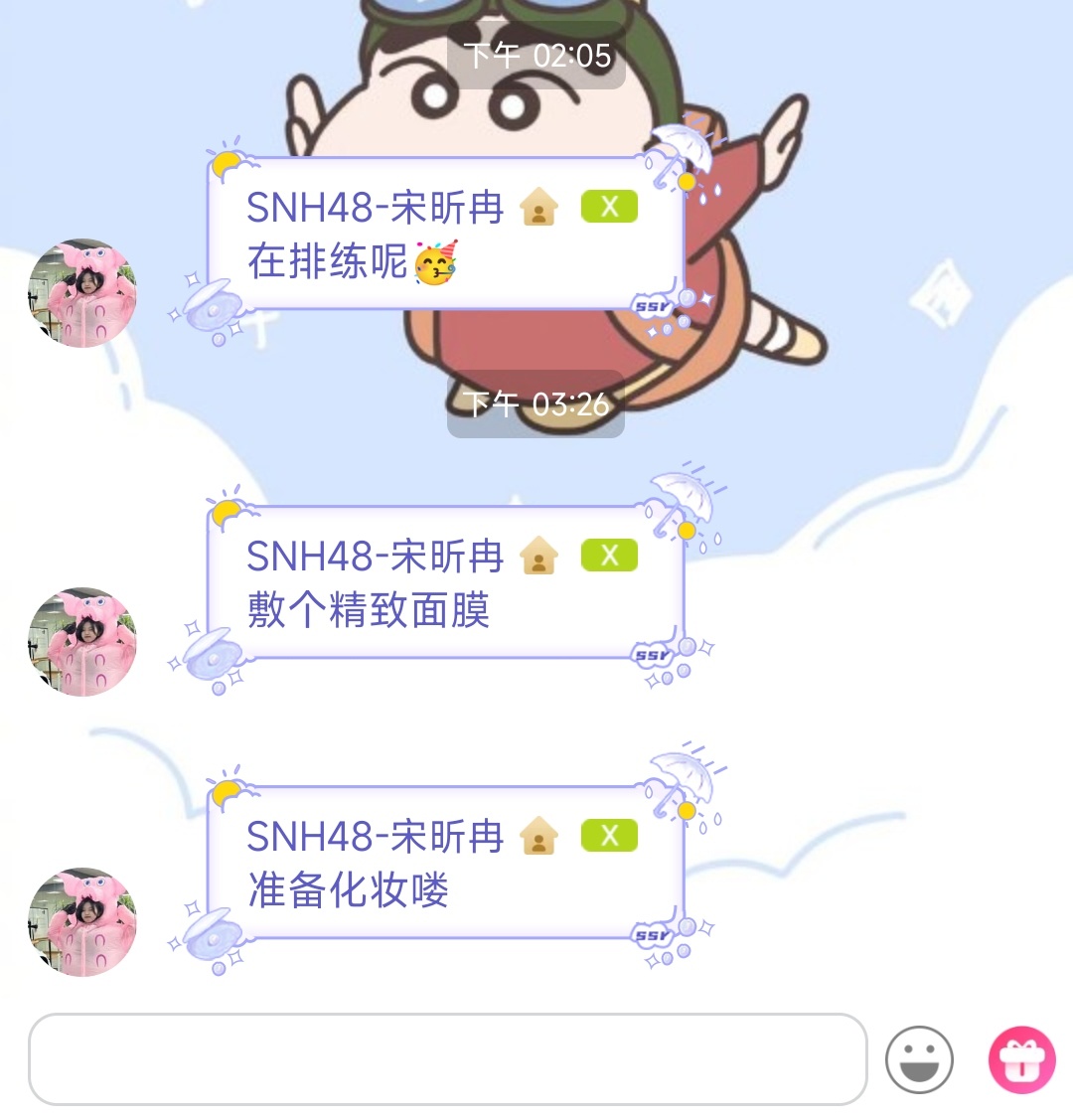
Task: Focus the message input box
Action: click(x=447, y=1058)
